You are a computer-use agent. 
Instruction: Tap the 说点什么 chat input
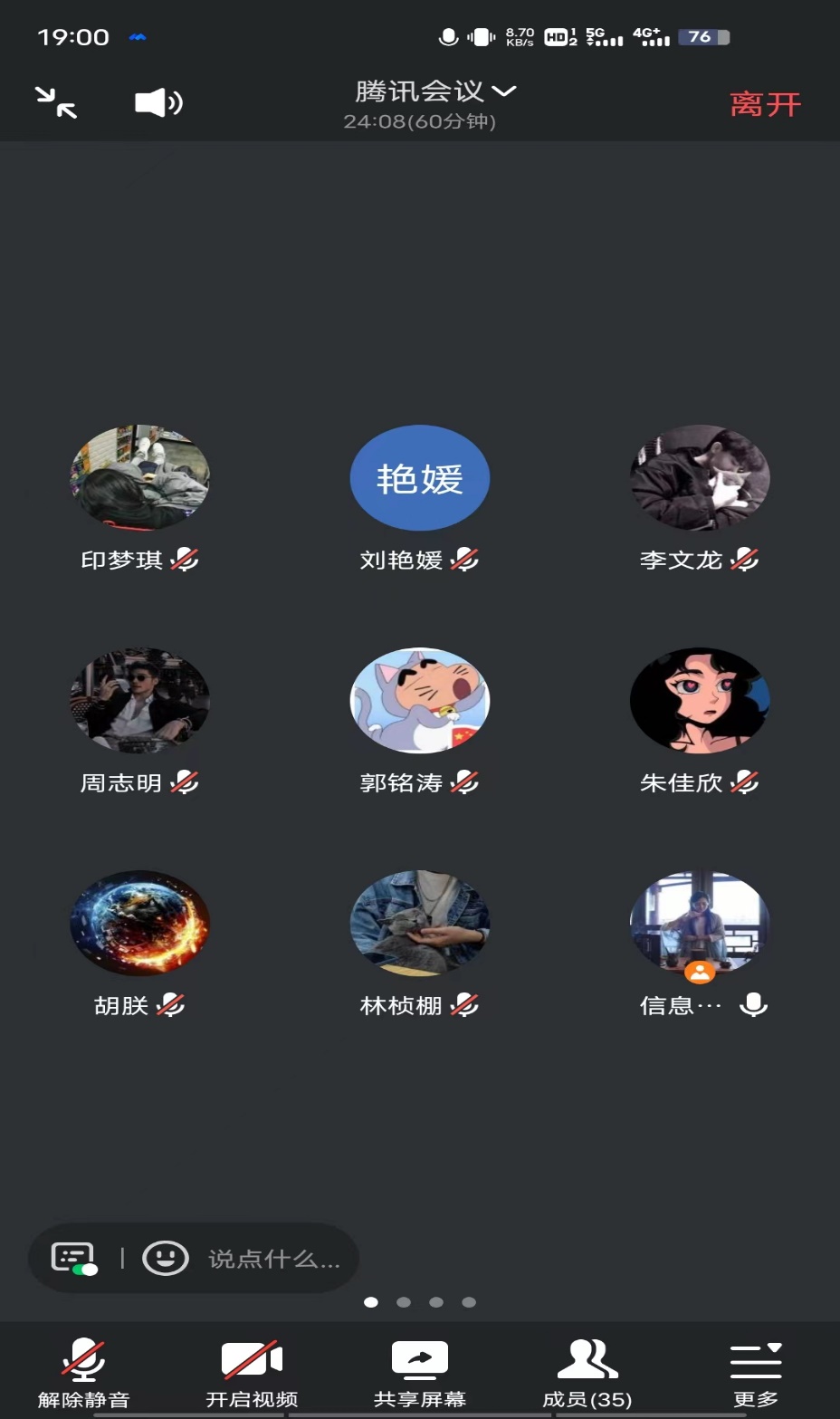pyautogui.click(x=273, y=1259)
